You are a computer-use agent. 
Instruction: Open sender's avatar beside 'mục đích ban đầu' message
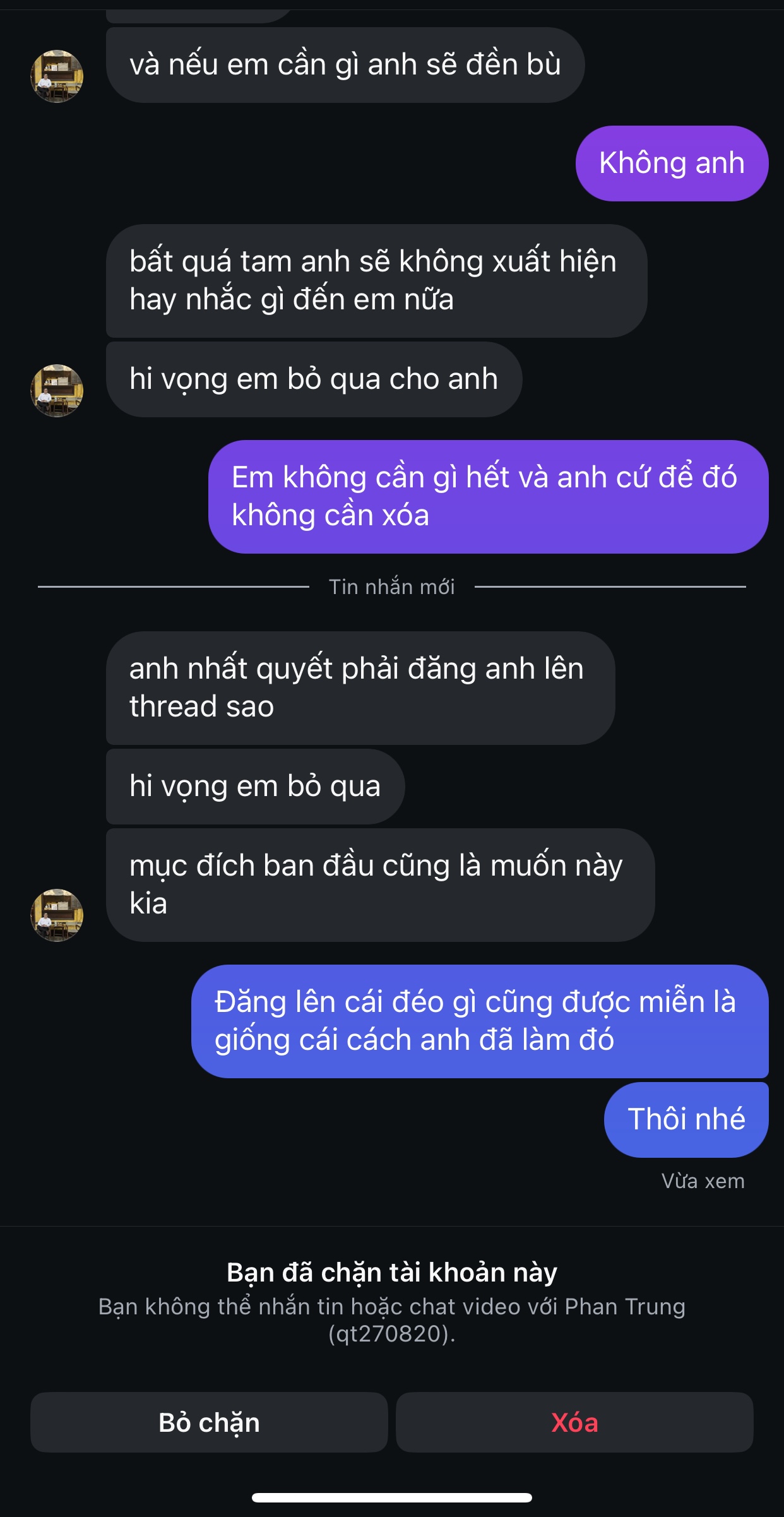pyautogui.click(x=57, y=915)
